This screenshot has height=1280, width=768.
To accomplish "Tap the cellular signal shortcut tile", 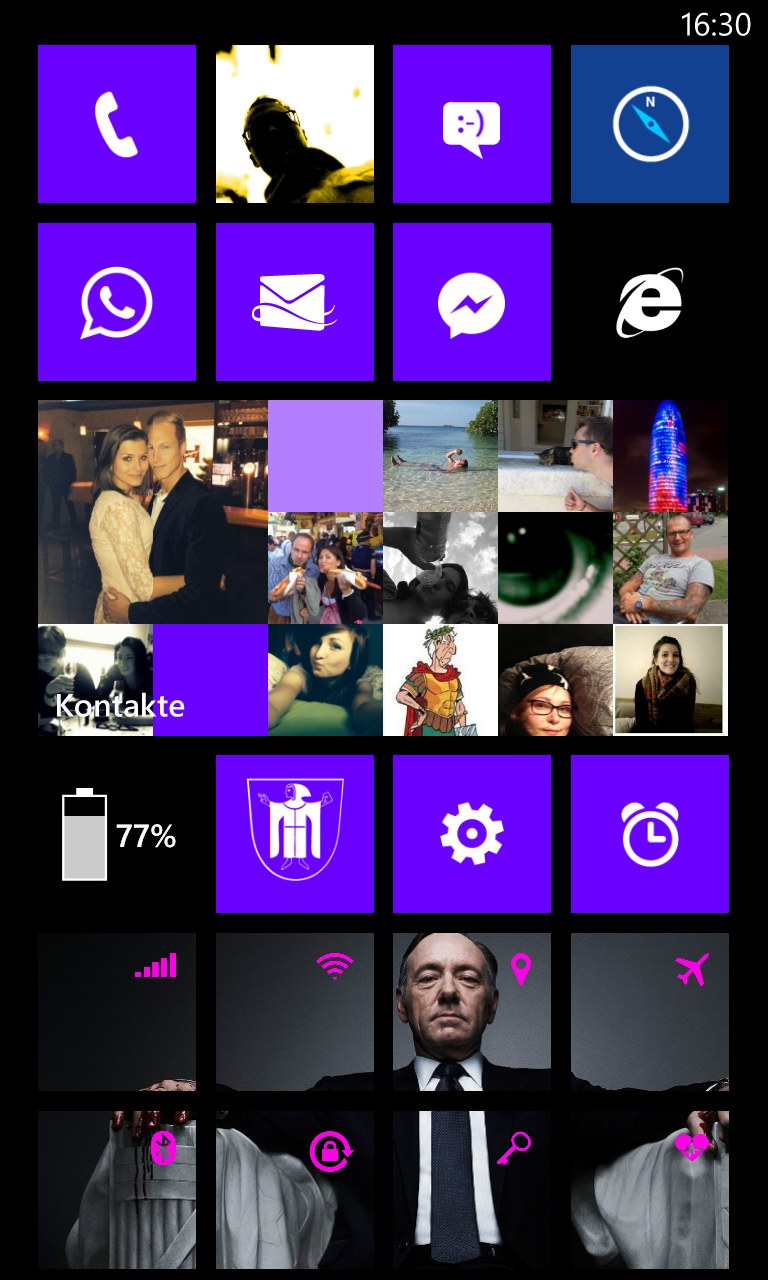I will [x=117, y=1012].
